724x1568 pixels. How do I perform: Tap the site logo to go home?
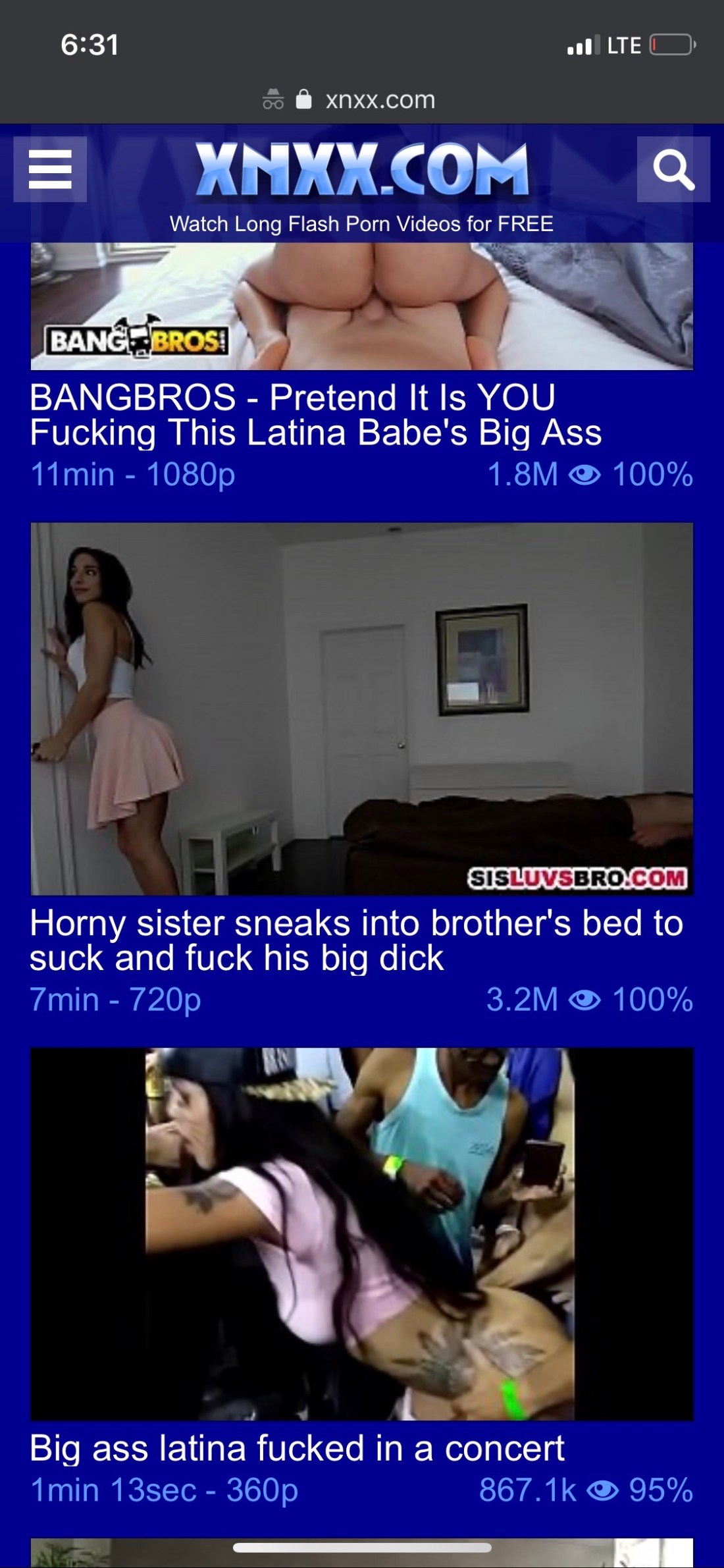pyautogui.click(x=361, y=171)
